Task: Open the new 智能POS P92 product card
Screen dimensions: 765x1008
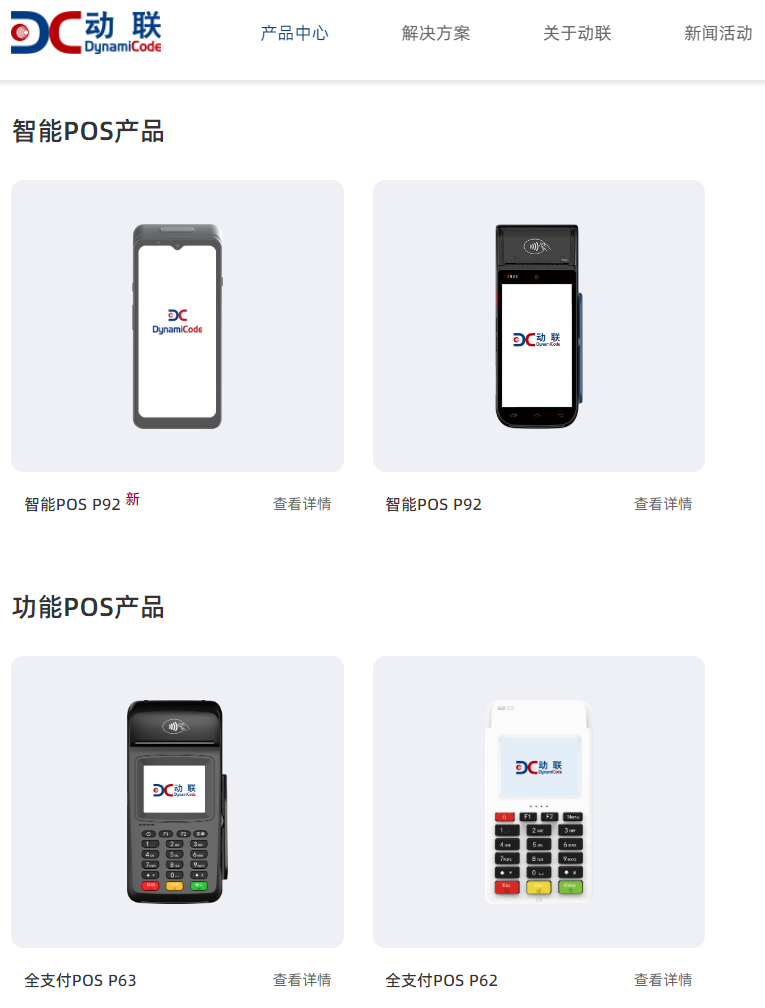Action: (177, 326)
